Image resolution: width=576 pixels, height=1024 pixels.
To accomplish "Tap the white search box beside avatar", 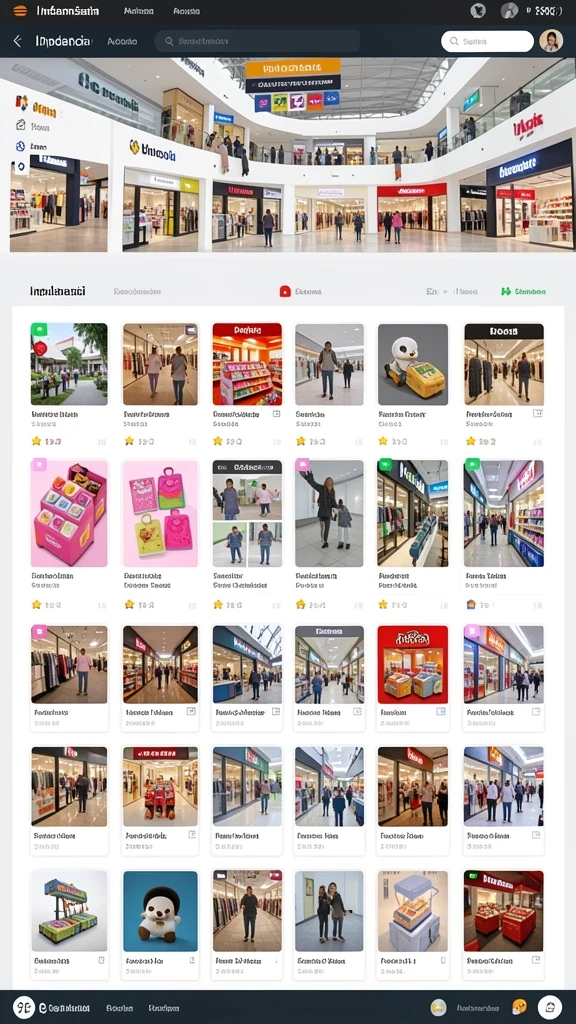I will [487, 41].
